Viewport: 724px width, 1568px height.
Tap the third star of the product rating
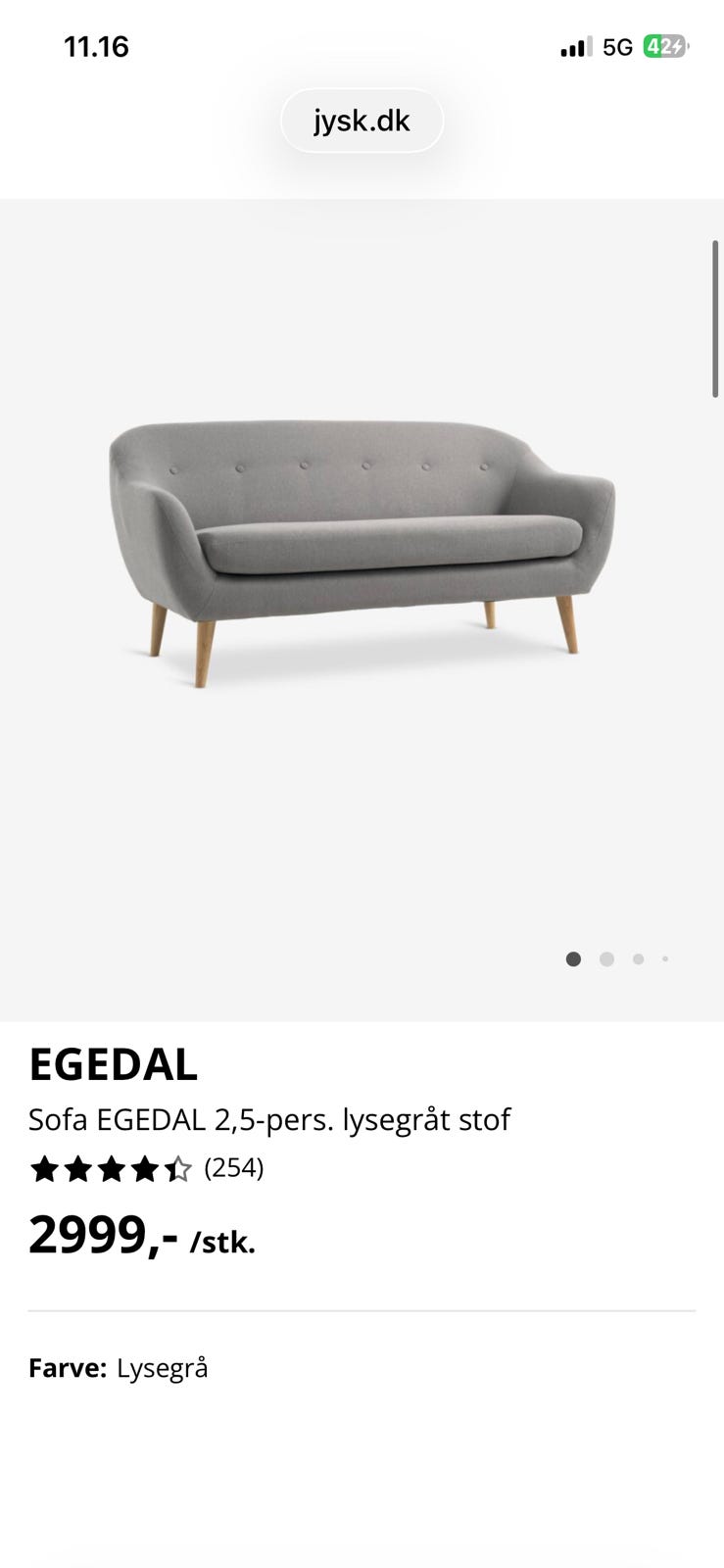point(113,1168)
